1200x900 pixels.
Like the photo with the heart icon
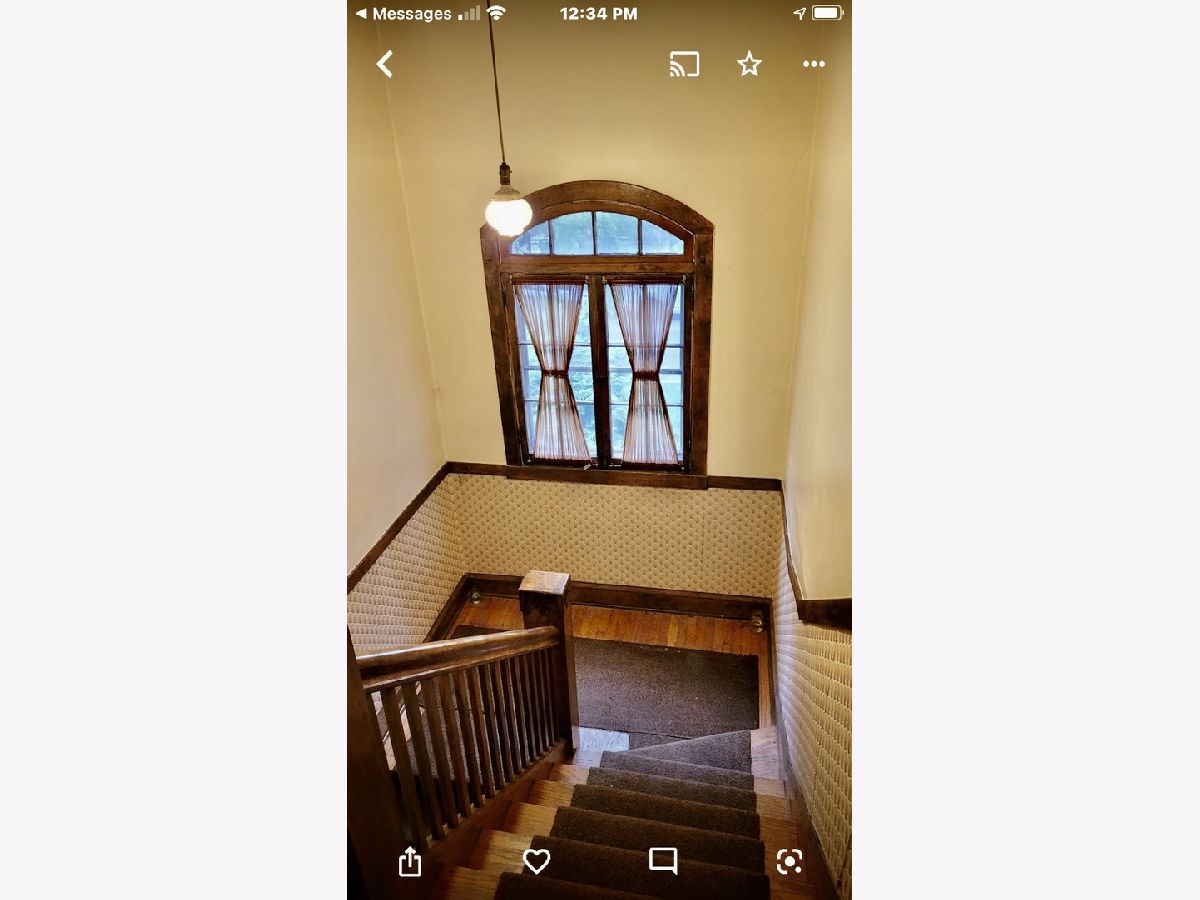point(537,861)
